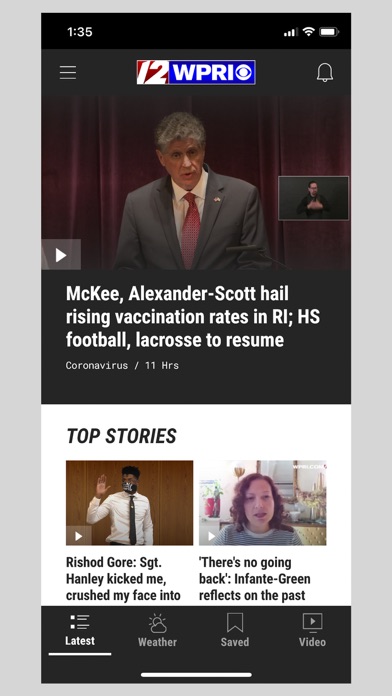
Task: Open the Rishod Gore story card
Action: coord(129,533)
